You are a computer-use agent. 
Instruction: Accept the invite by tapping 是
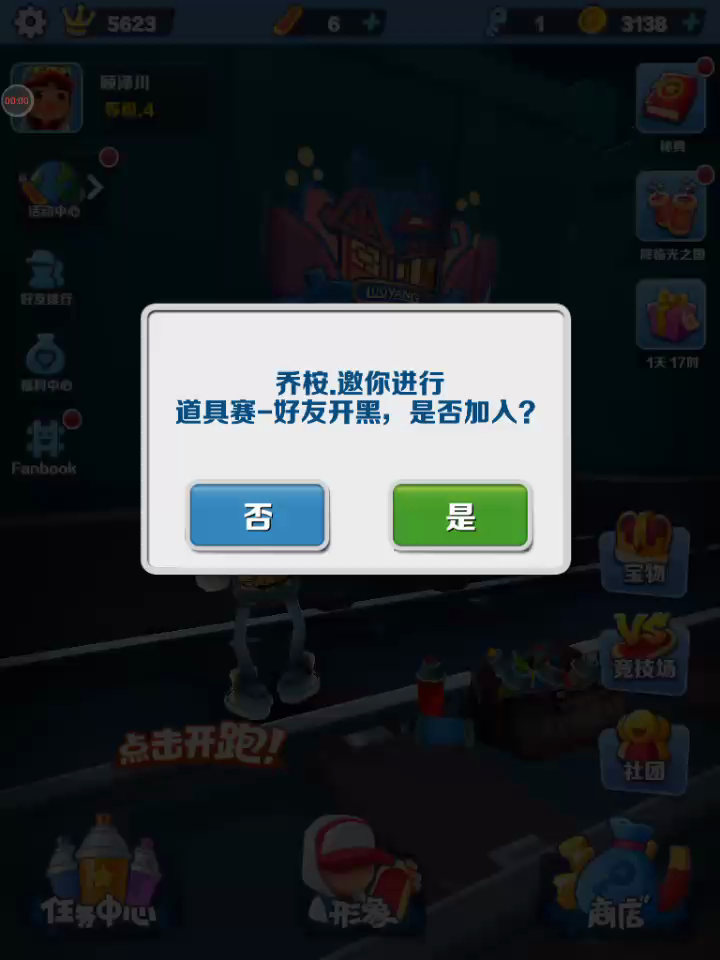click(x=460, y=516)
